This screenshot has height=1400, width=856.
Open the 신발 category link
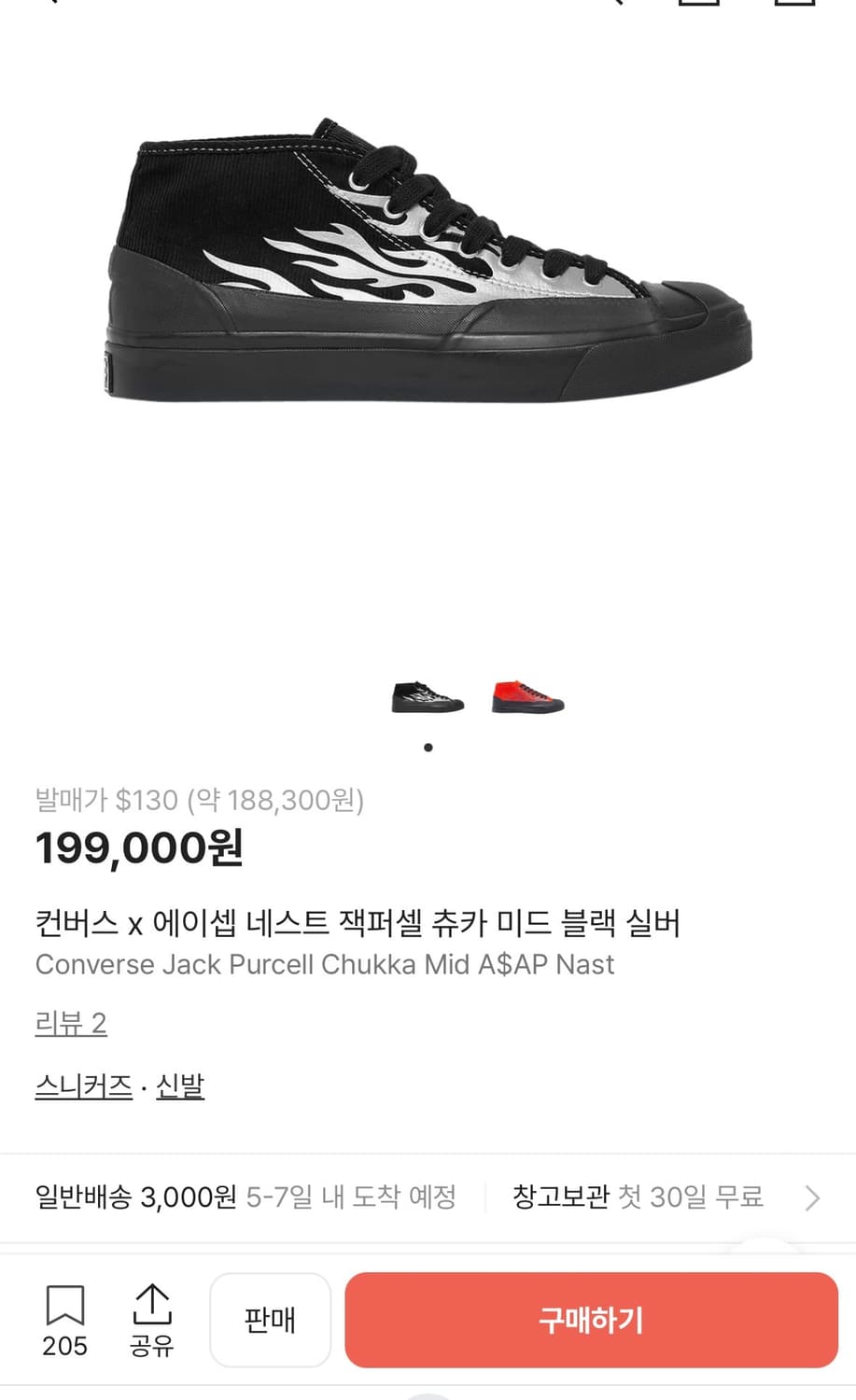[180, 1085]
